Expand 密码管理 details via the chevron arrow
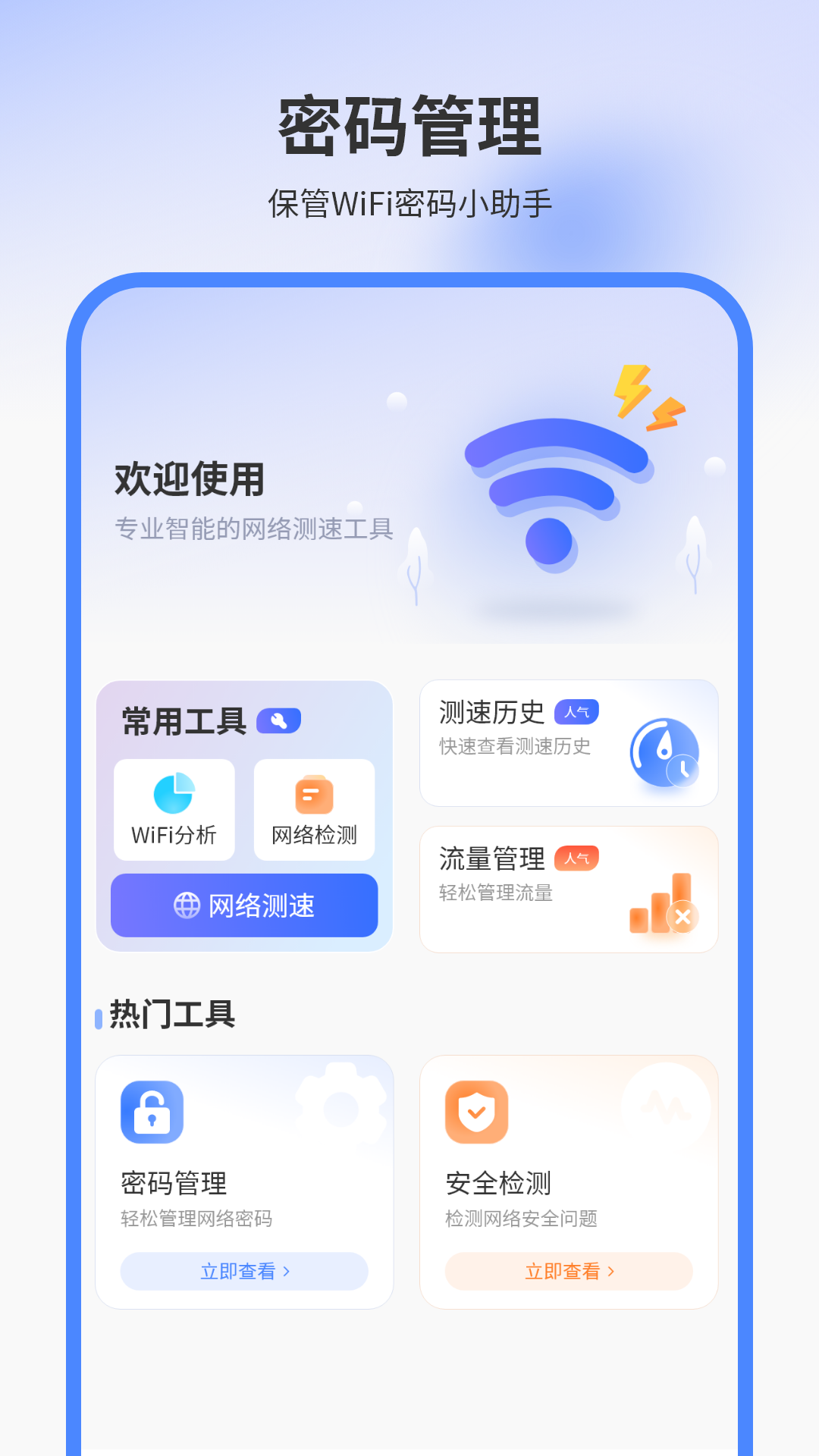This screenshot has height=1456, width=819. pos(285,1272)
